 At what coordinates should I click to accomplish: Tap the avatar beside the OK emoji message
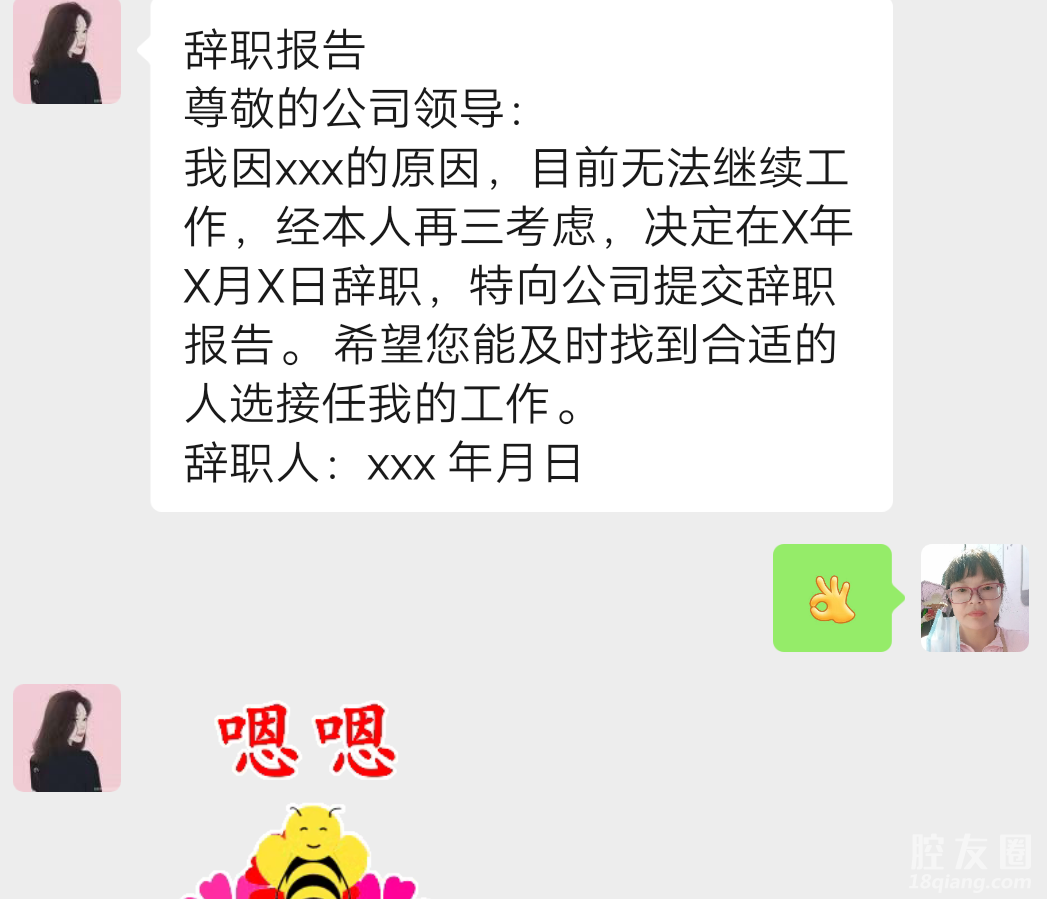pyautogui.click(x=974, y=598)
